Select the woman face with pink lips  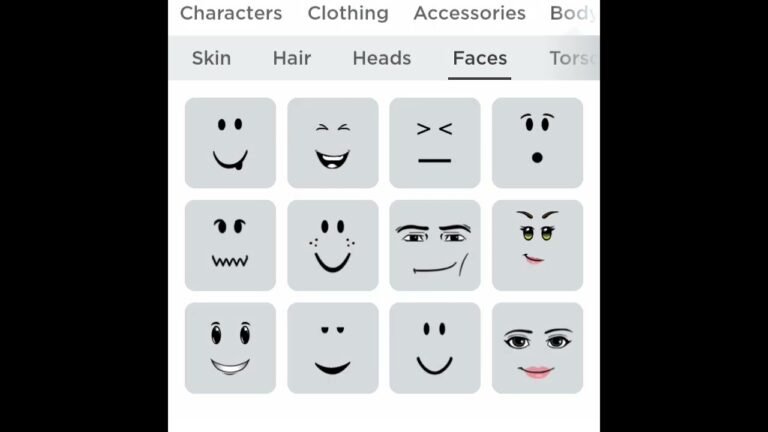(x=537, y=348)
